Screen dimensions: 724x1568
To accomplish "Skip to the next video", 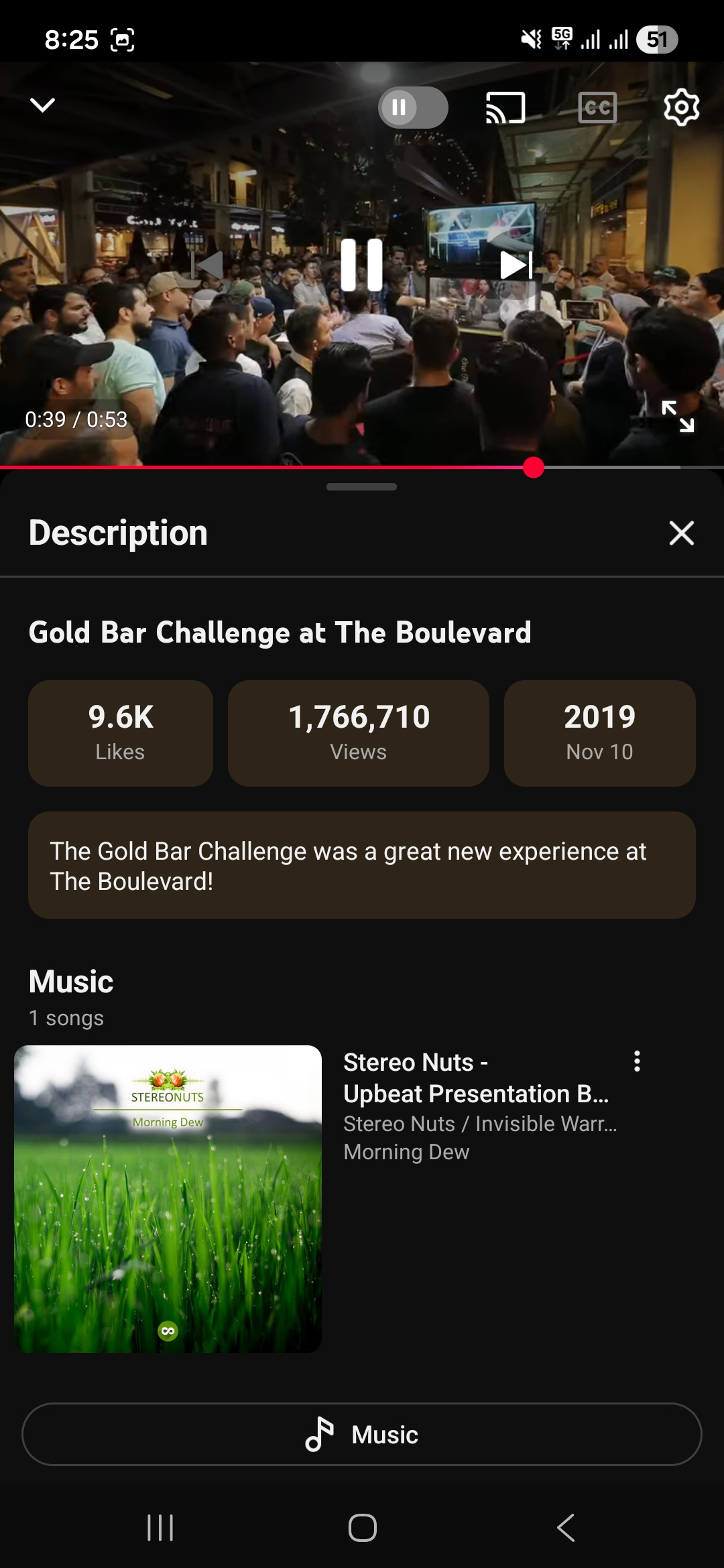I will (516, 265).
